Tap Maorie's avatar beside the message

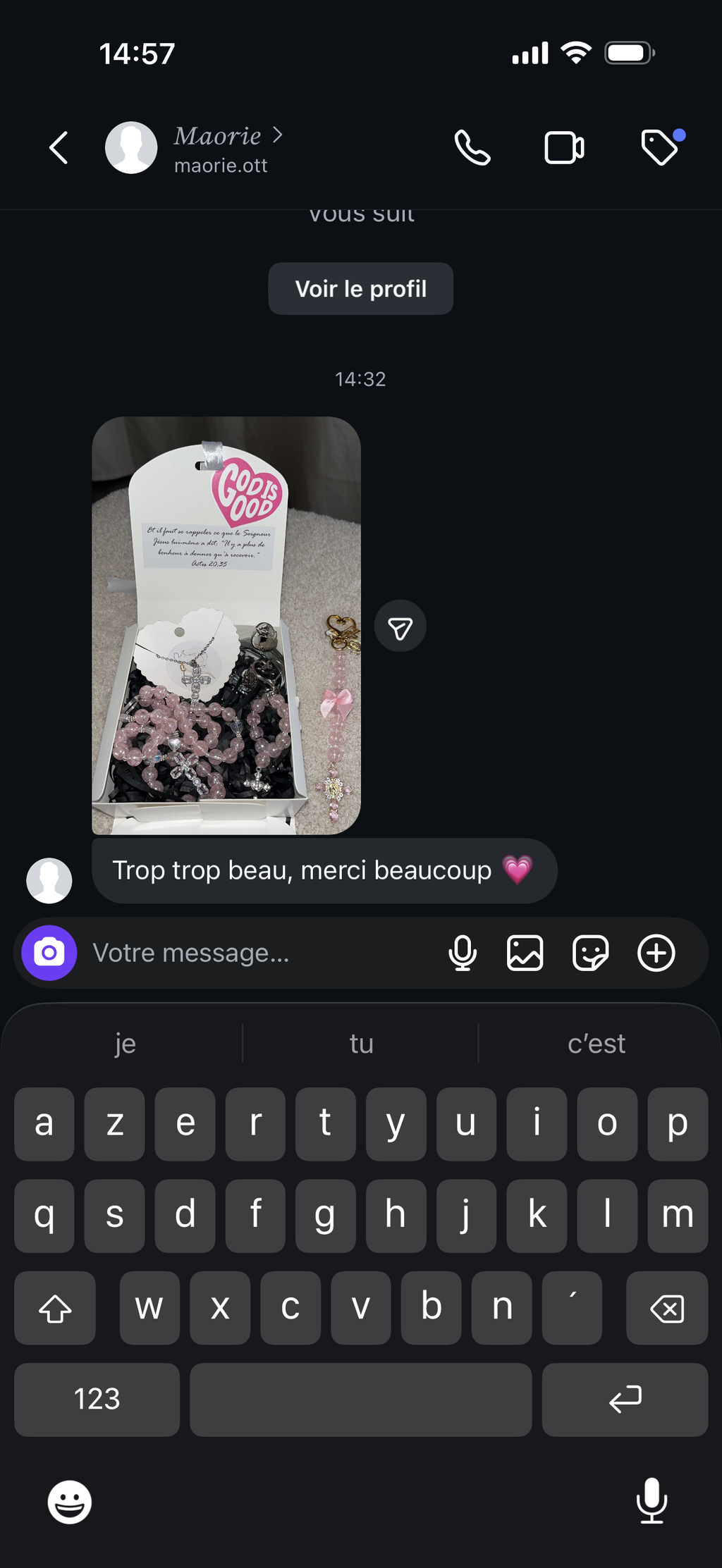(49, 880)
